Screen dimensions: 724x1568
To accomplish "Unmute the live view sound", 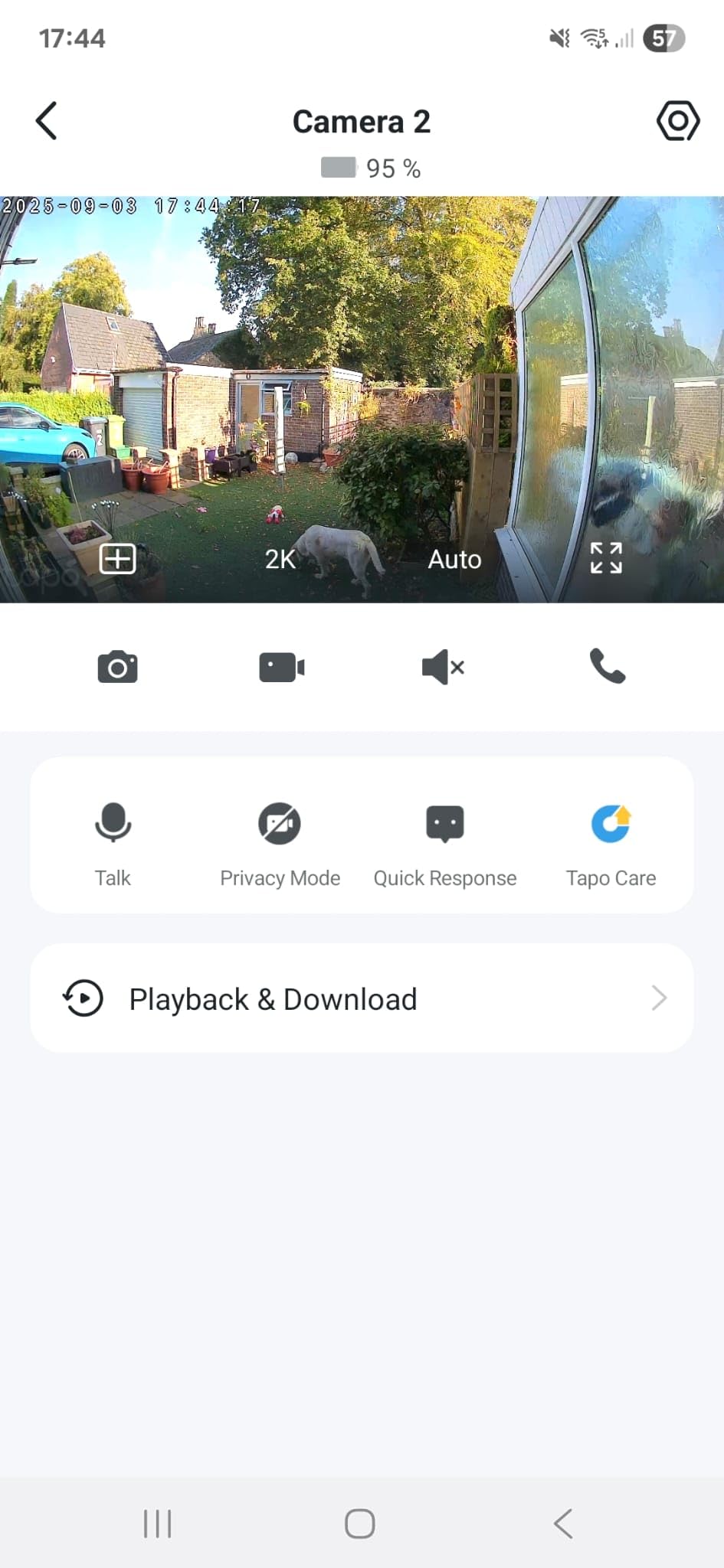I will (x=443, y=667).
